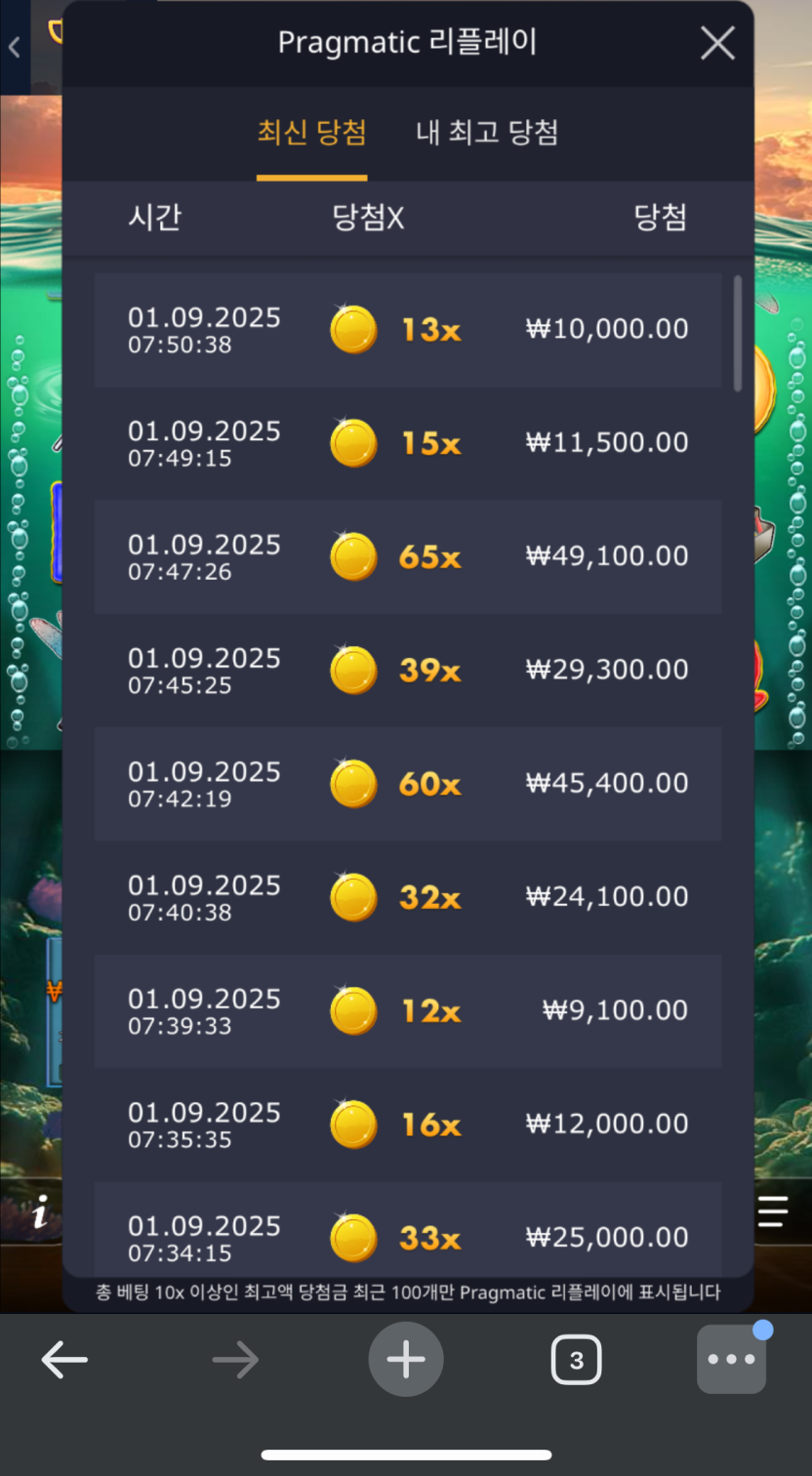The image size is (812, 1476).
Task: Switch to the 내 최고 당첨 tab
Action: (x=487, y=133)
